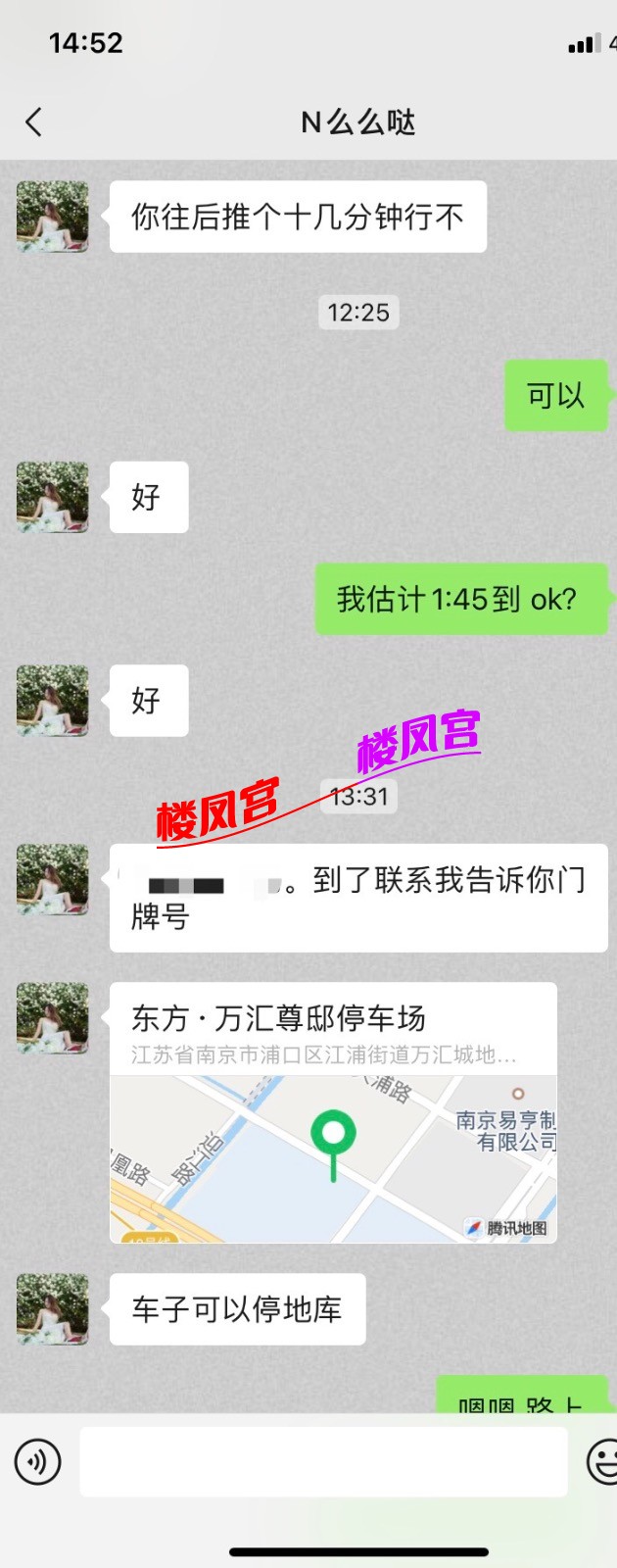
Task: Go back from the N么么哒 chat
Action: (x=34, y=122)
